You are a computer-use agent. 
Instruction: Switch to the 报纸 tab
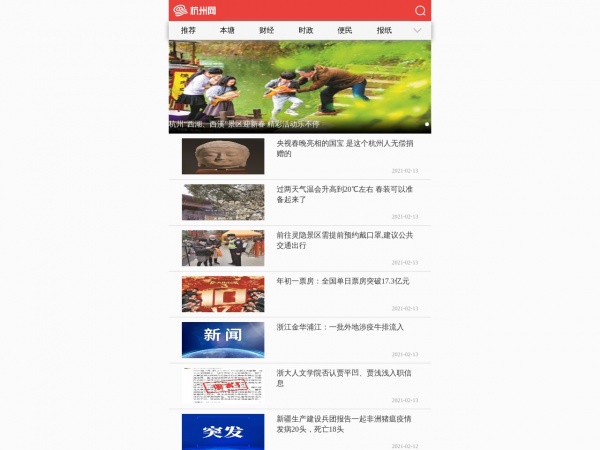384,31
